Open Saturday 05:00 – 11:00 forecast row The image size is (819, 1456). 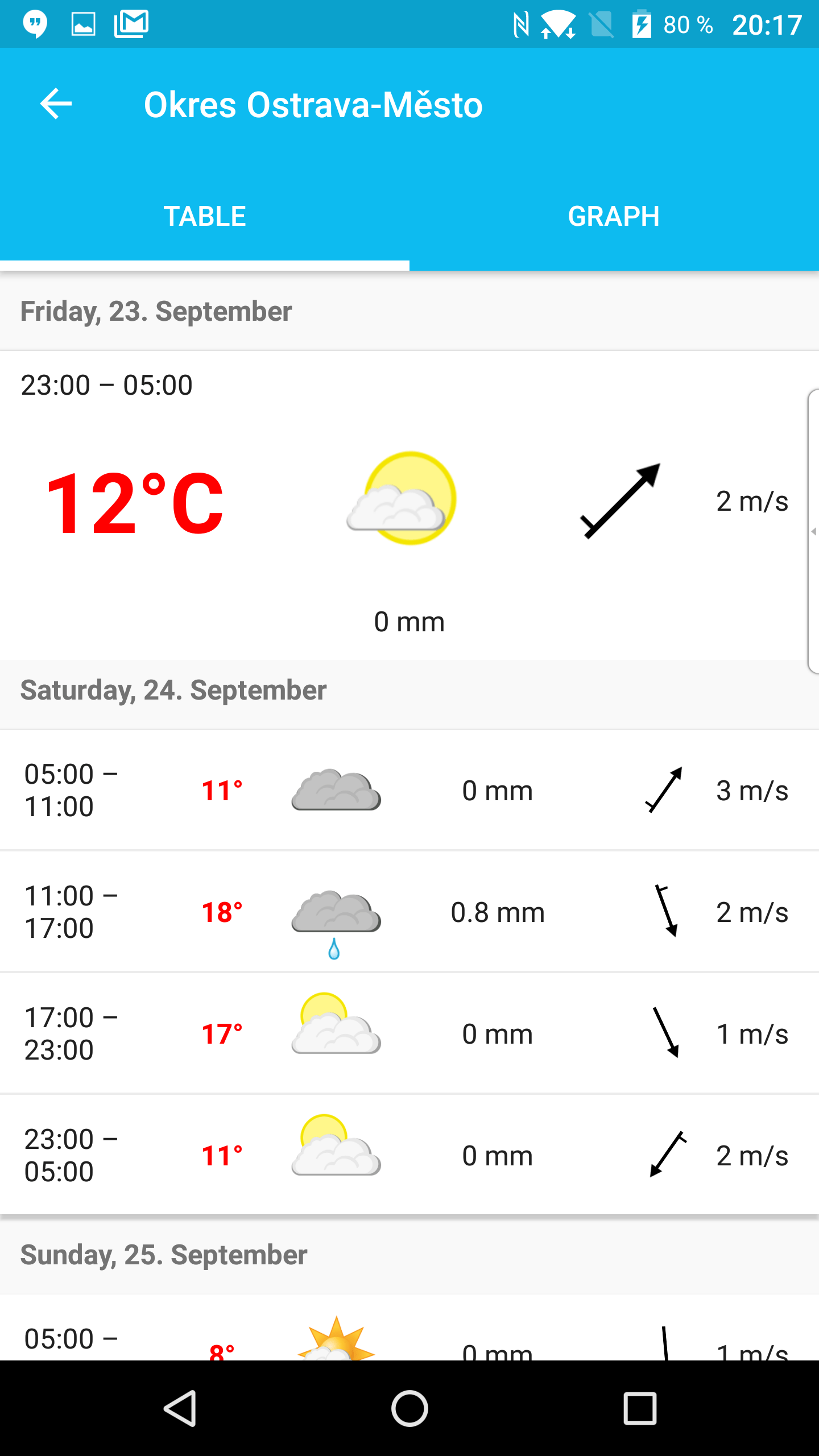tap(409, 790)
